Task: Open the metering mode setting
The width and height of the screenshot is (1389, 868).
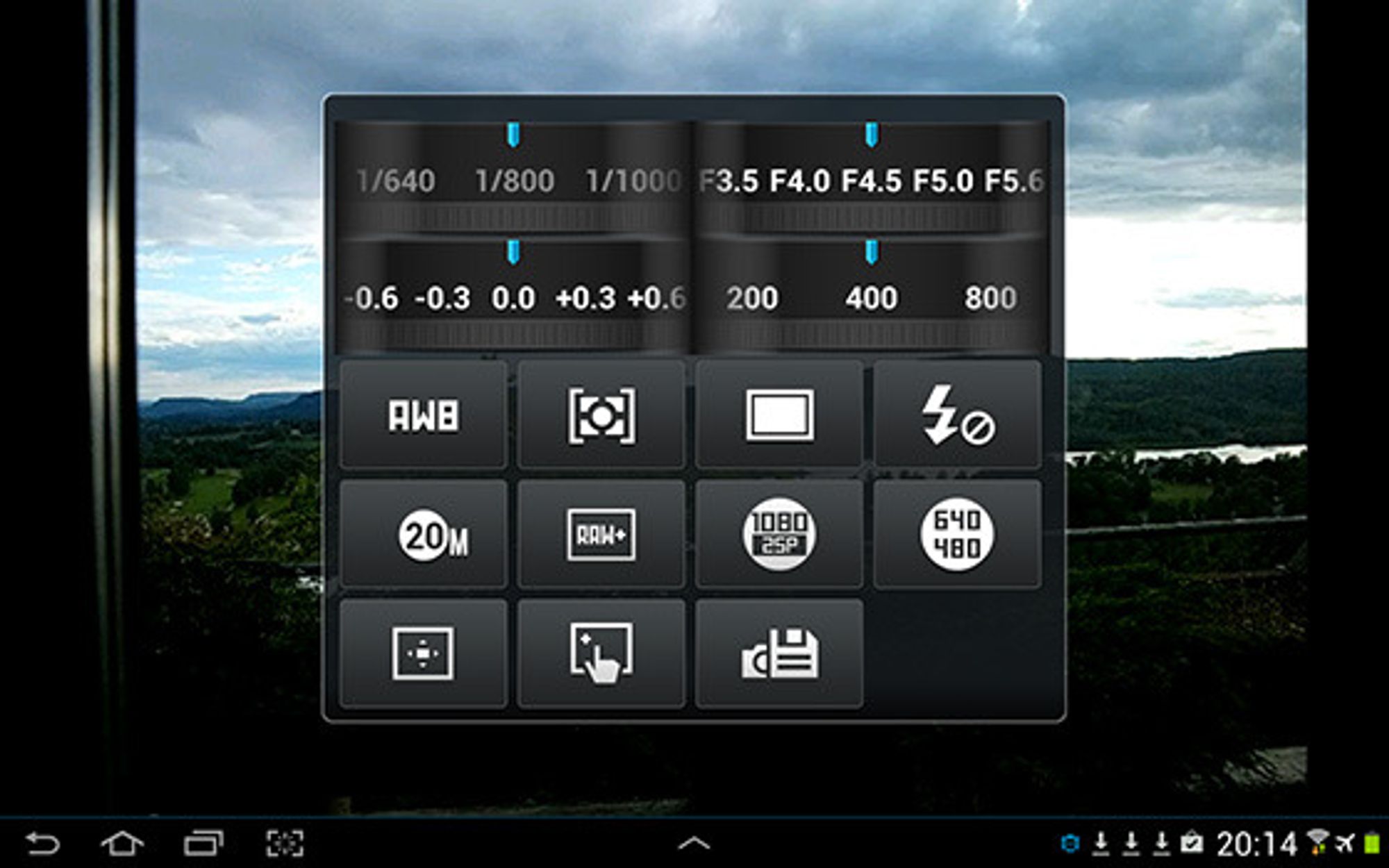Action: 601,415
